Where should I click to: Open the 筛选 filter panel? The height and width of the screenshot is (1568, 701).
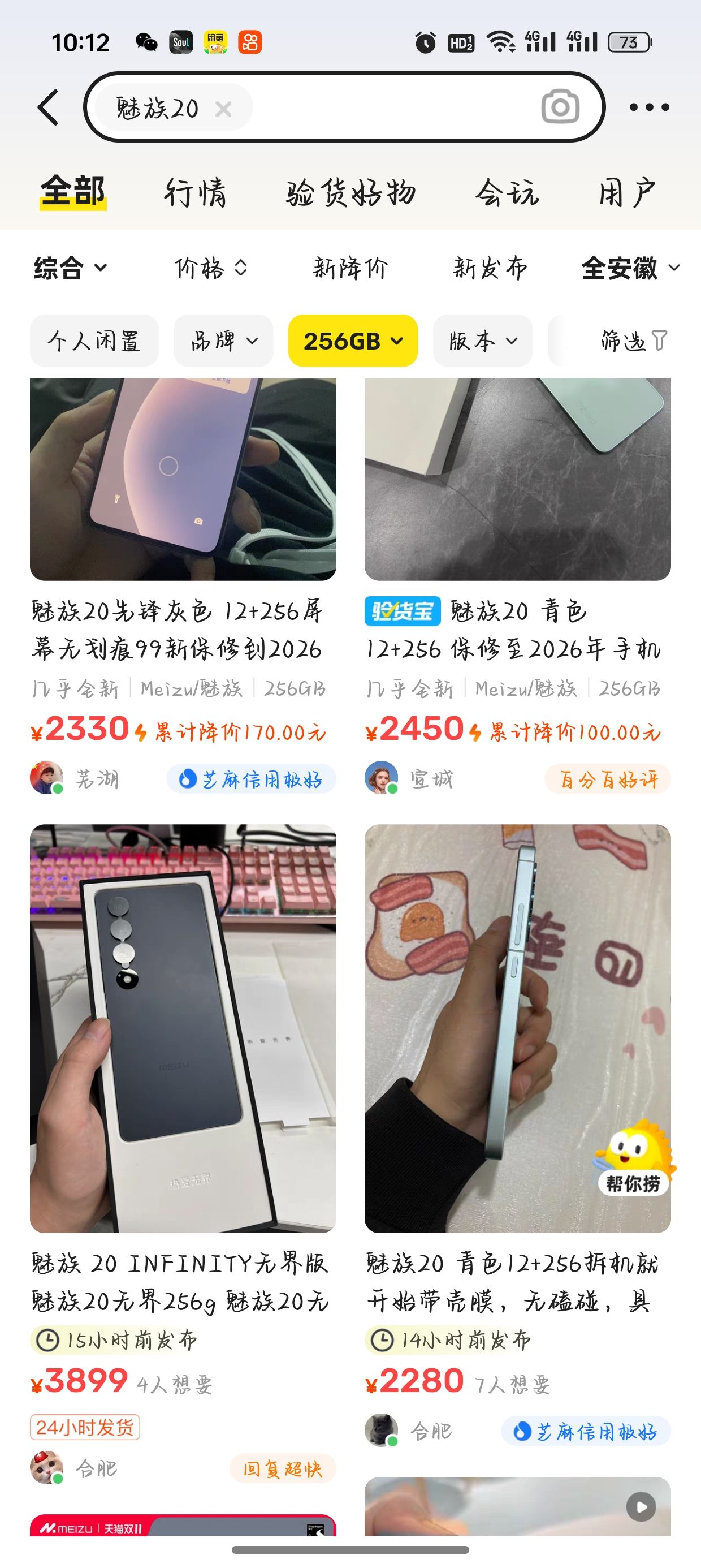633,341
